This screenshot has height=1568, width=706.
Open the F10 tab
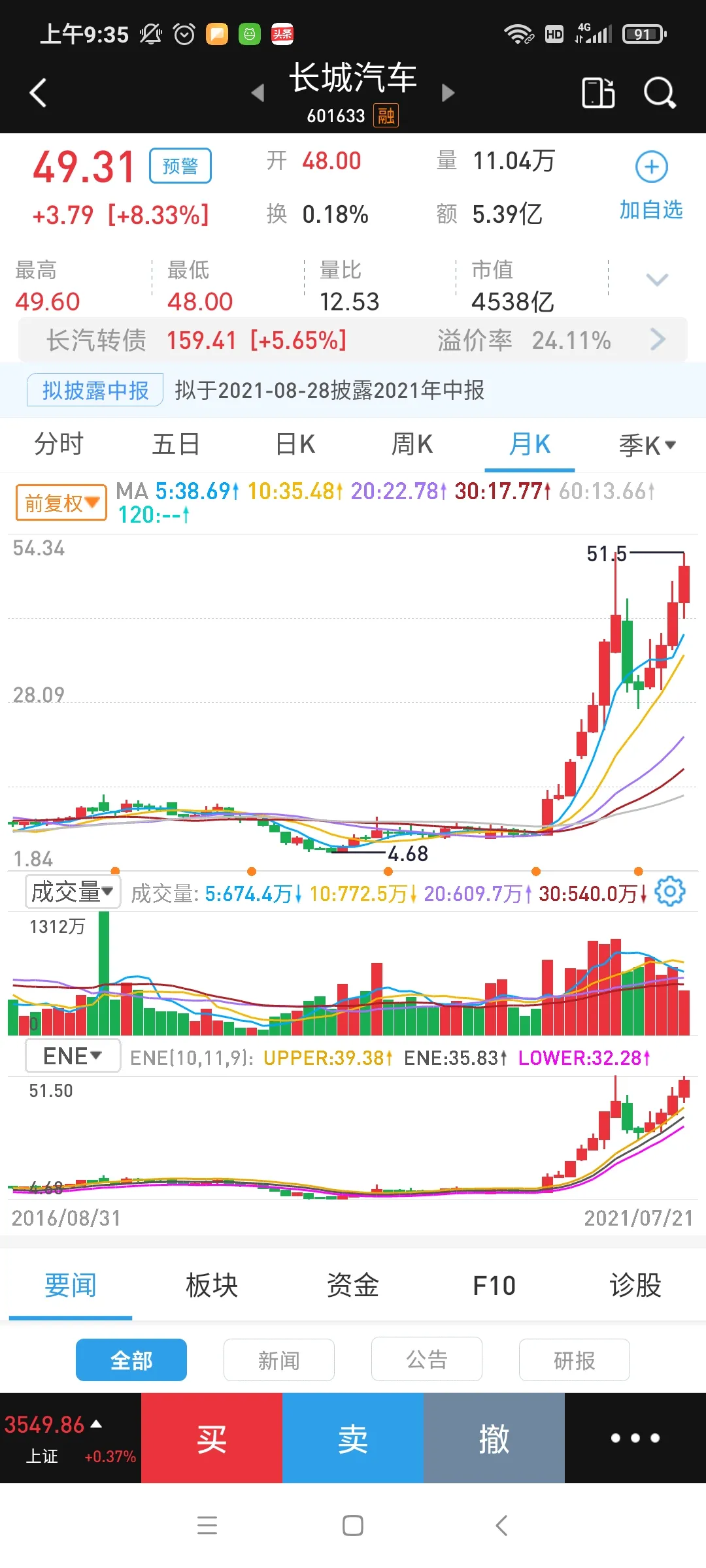coord(494,1285)
